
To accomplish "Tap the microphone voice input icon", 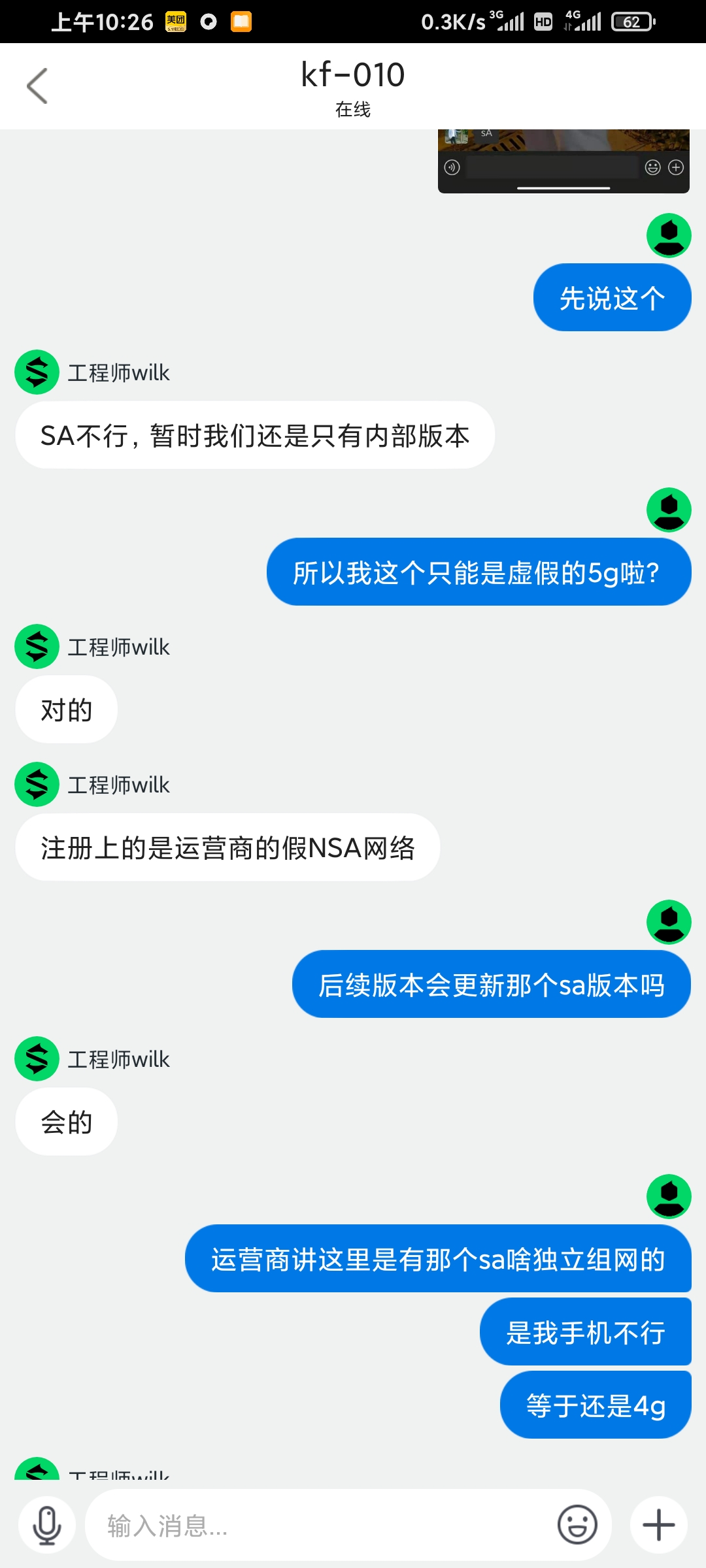I will 47,1526.
